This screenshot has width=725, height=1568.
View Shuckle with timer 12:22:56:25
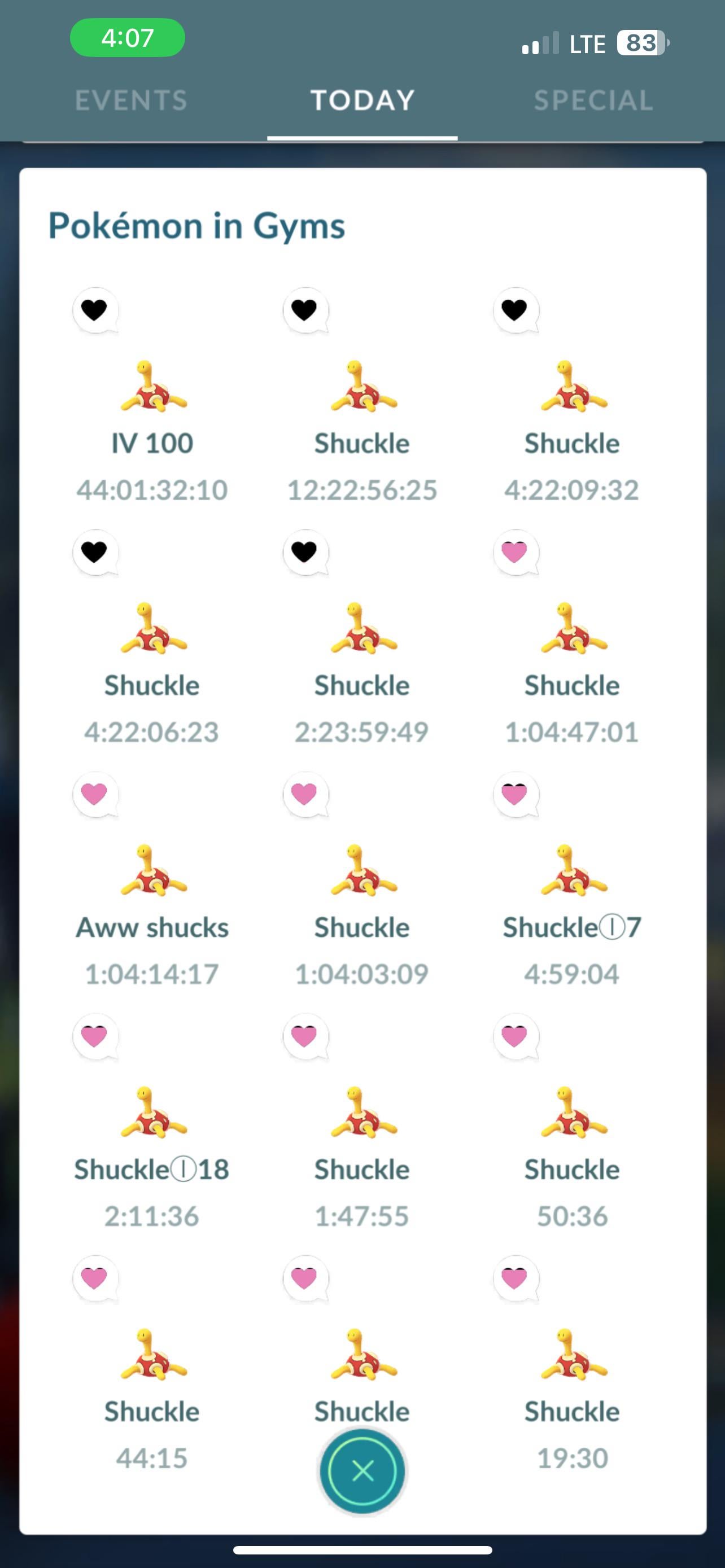363,388
